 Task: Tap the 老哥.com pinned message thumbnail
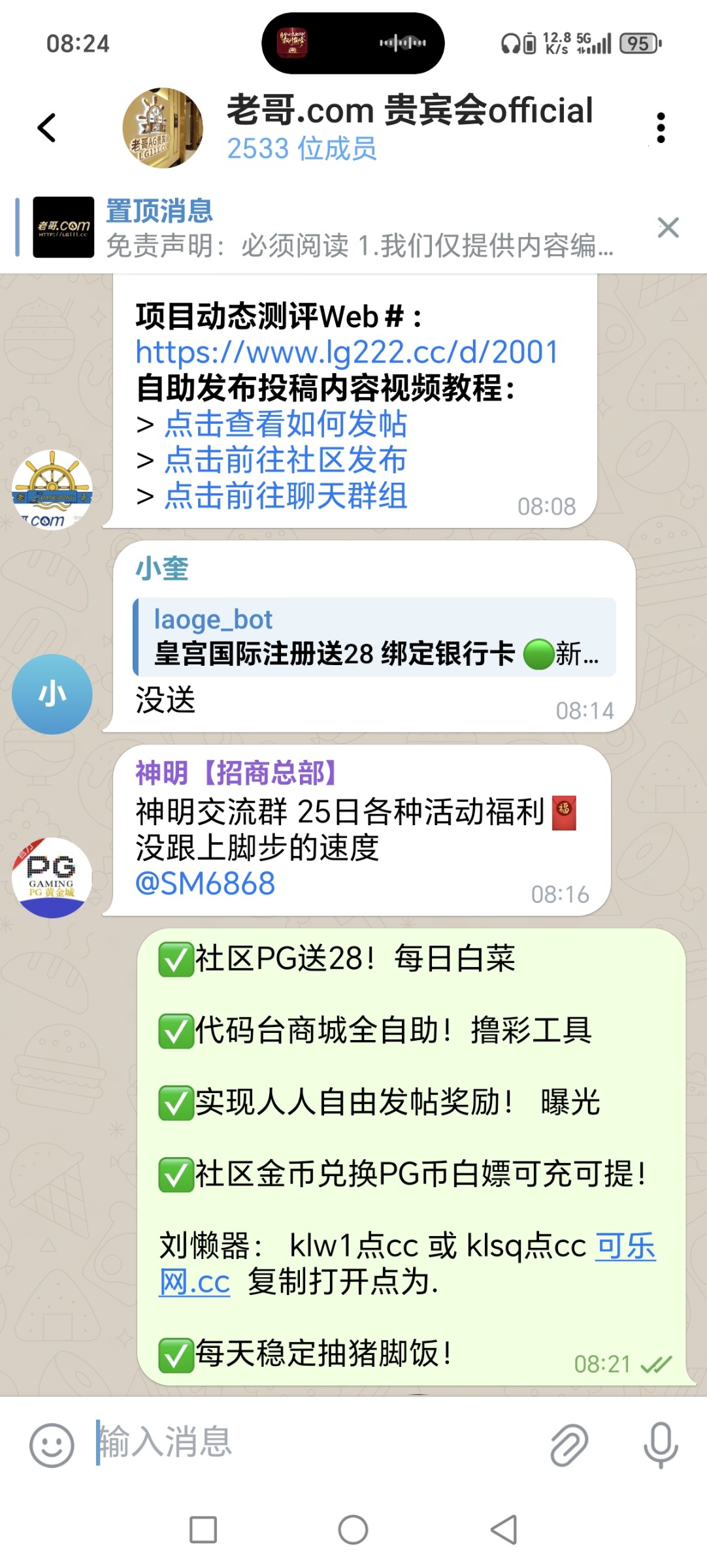click(x=63, y=228)
